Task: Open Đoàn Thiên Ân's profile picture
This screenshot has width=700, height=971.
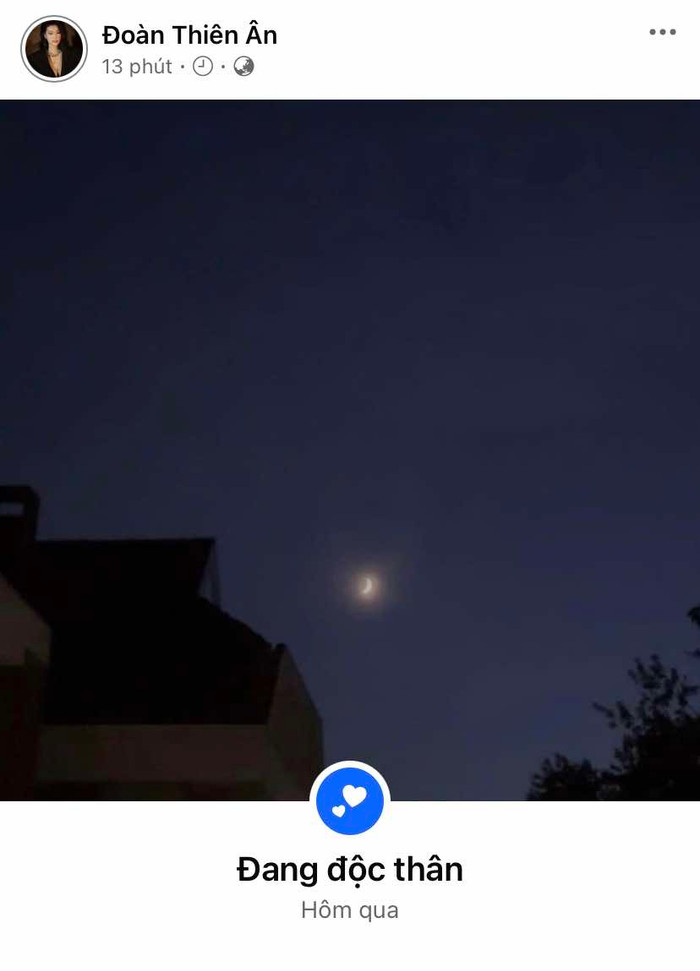Action: click(54, 49)
